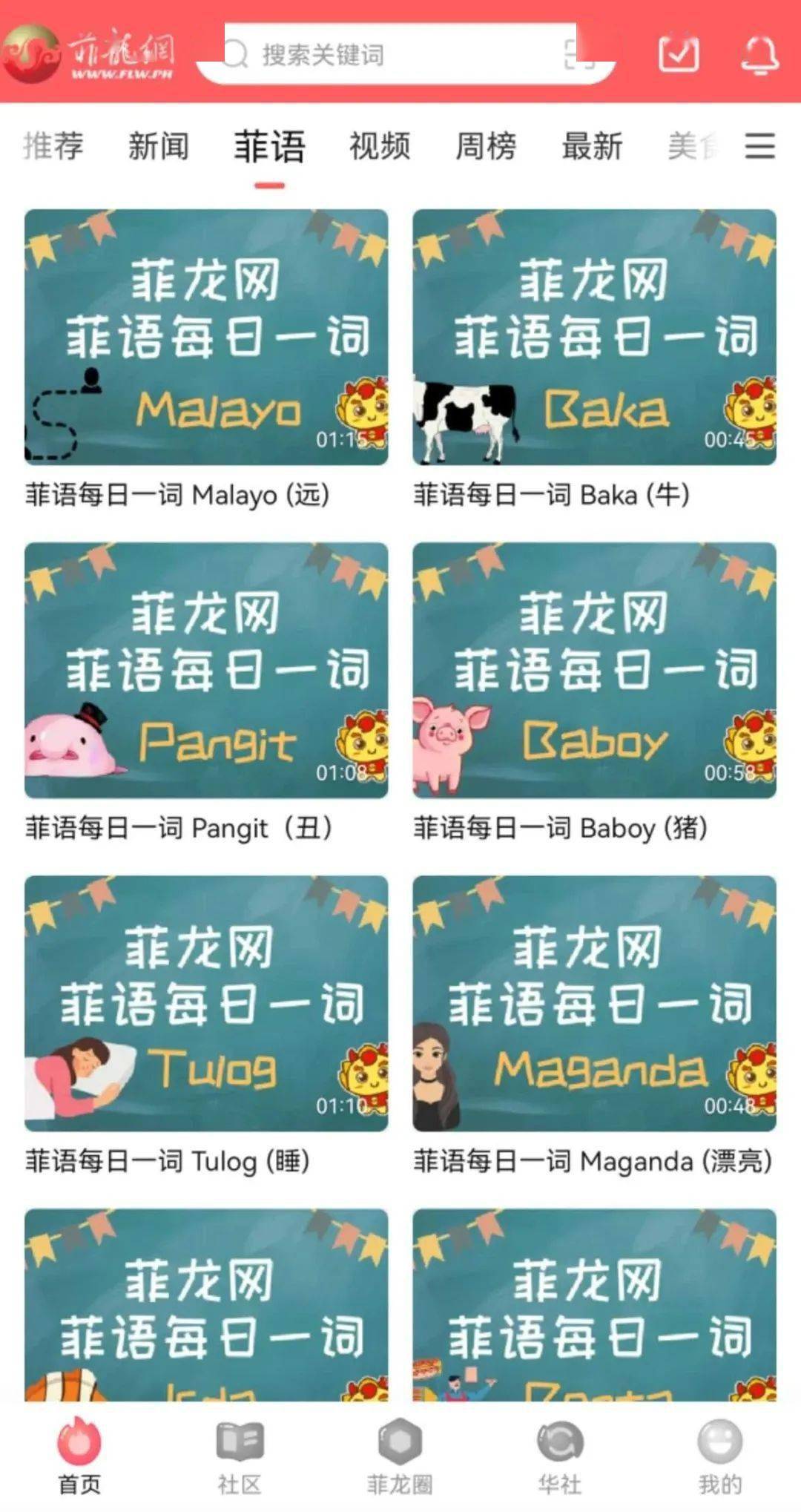
Task: Switch to the 新闻 tab
Action: coord(159,148)
